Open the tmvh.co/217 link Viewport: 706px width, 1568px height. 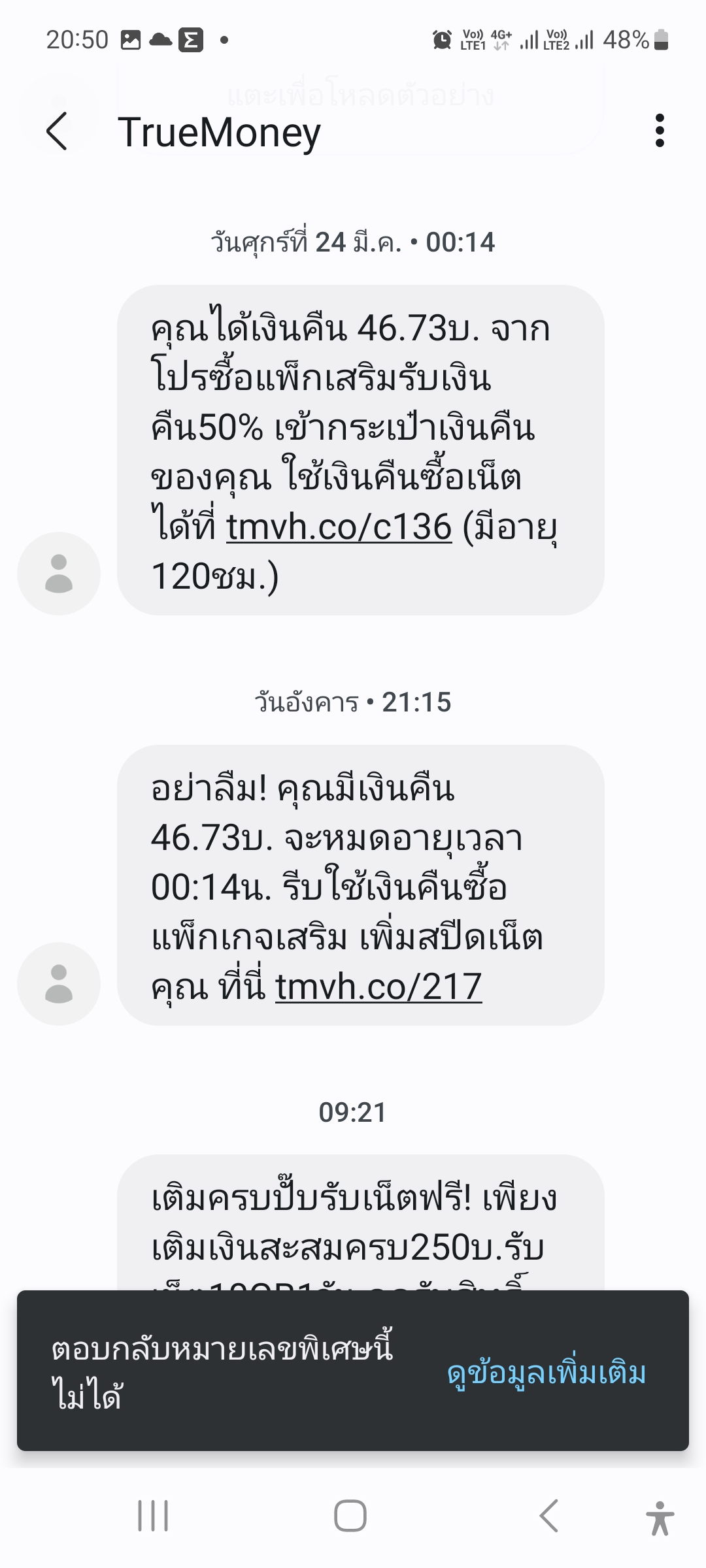pyautogui.click(x=378, y=987)
